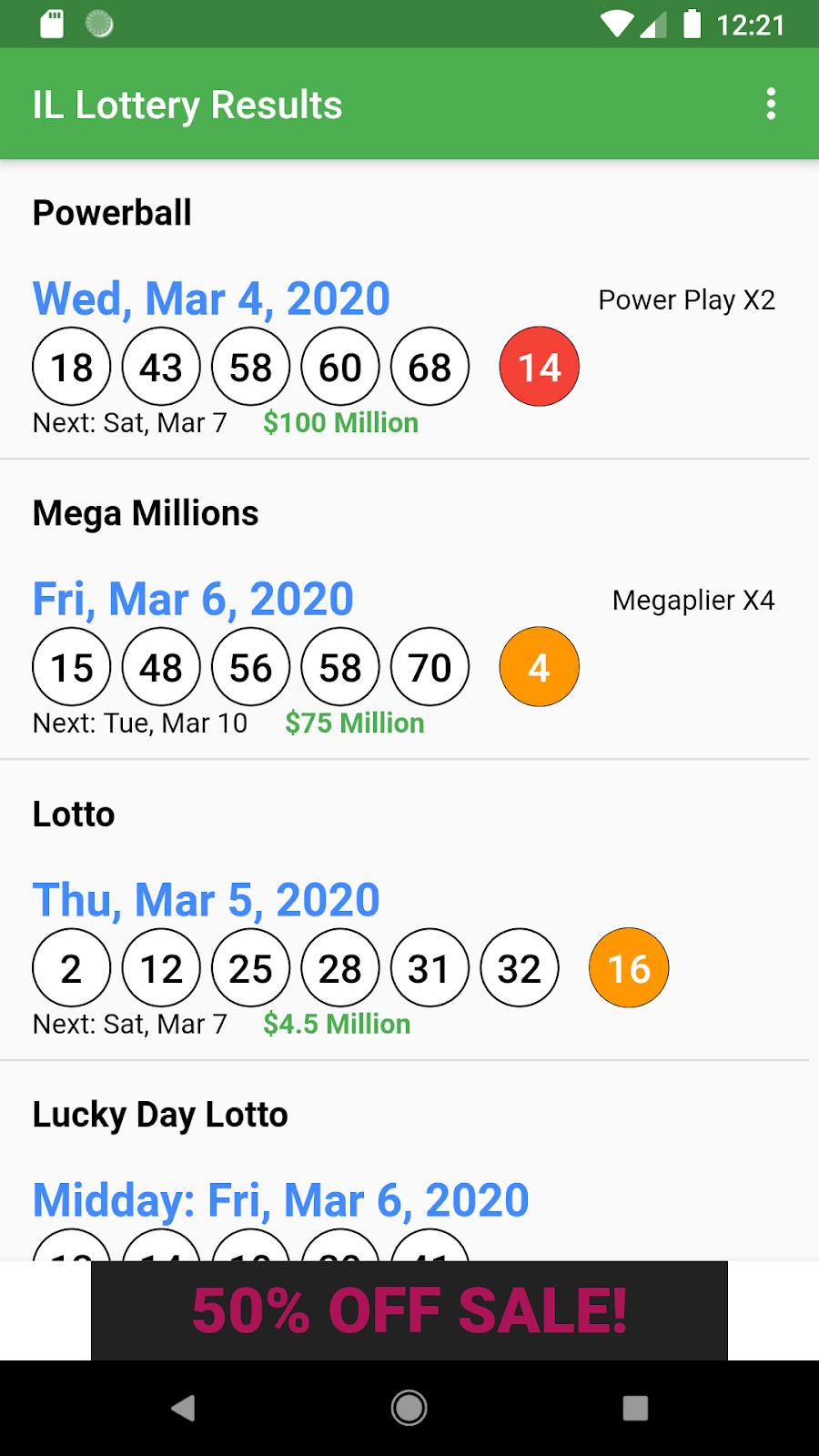
Task: Click the red Powerball number 14
Action: pyautogui.click(x=539, y=366)
